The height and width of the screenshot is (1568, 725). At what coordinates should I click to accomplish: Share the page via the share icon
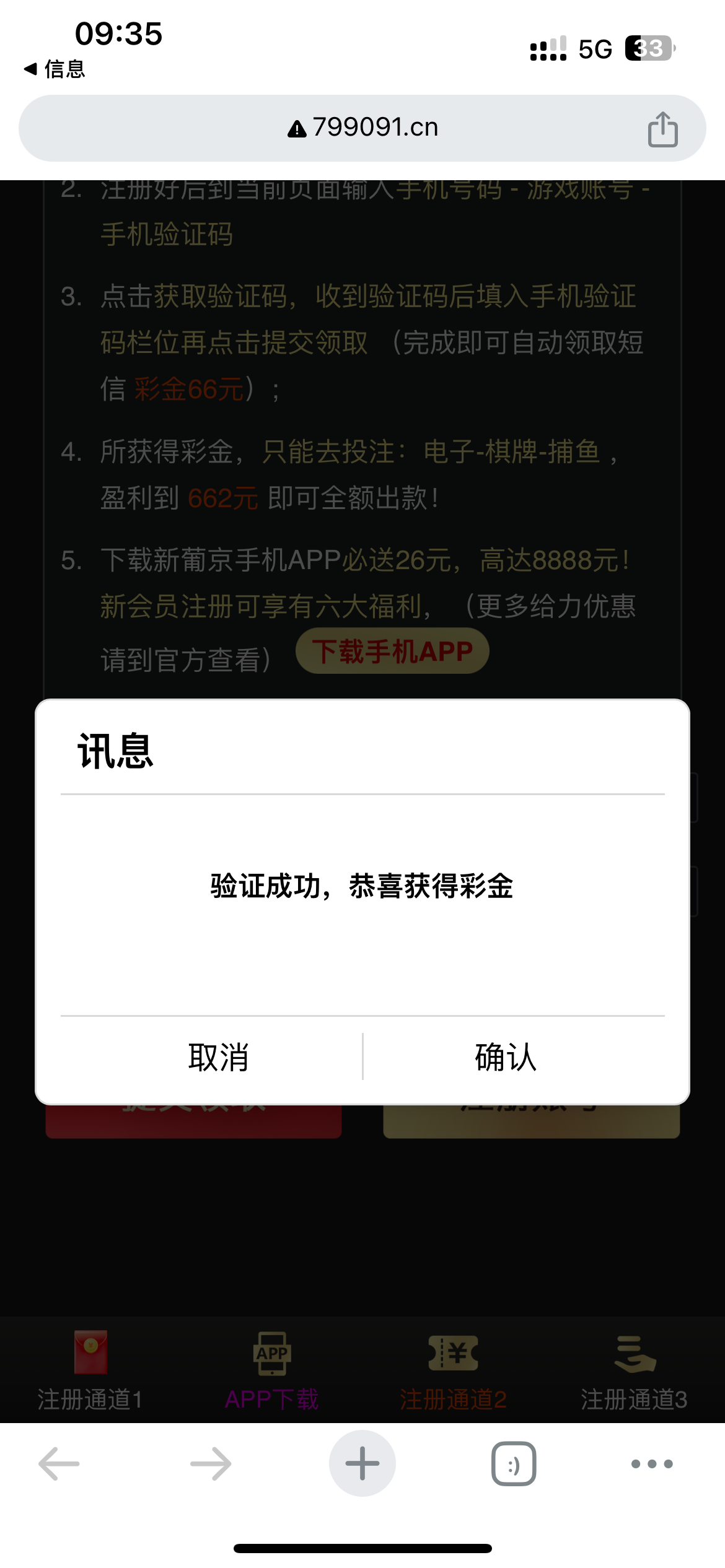click(662, 129)
